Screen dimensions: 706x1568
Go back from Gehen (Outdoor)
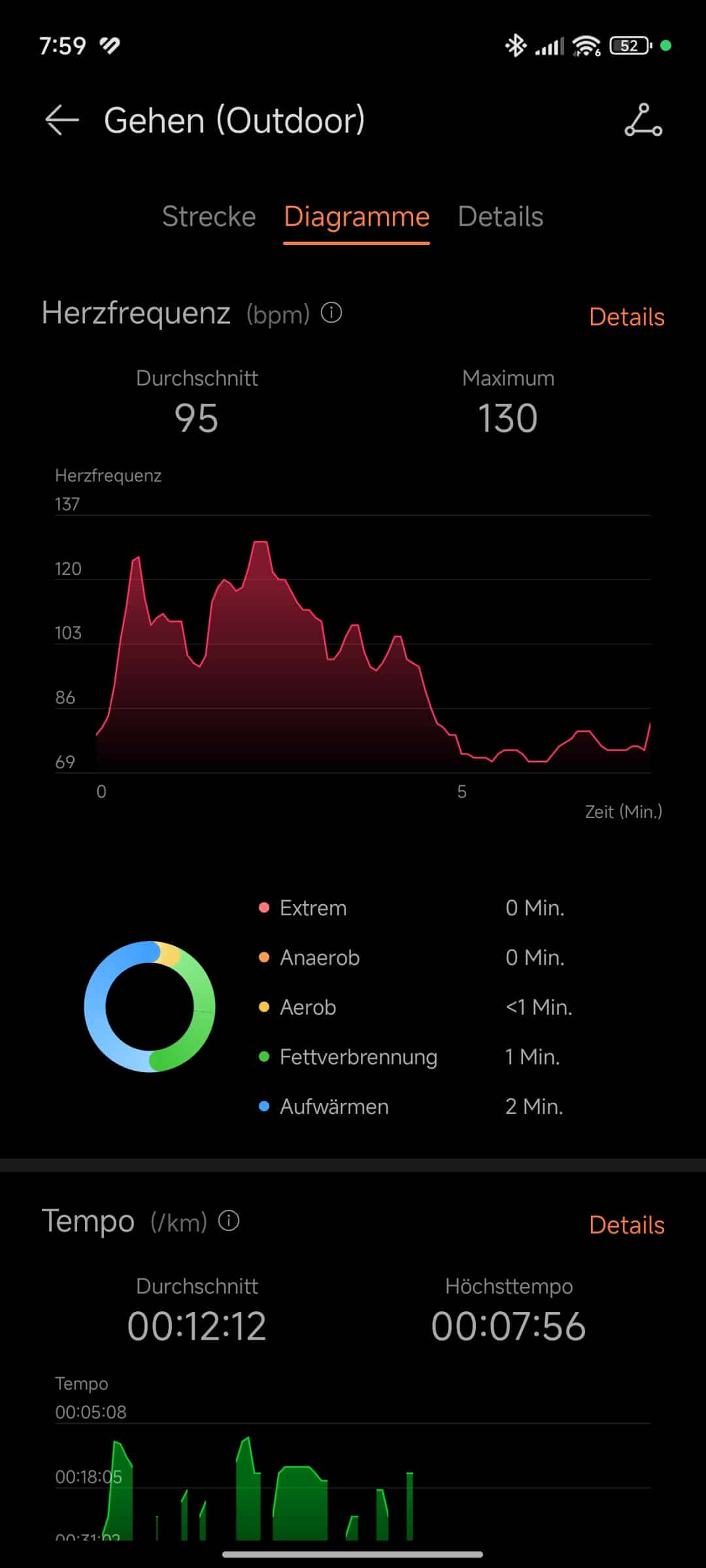coord(62,121)
